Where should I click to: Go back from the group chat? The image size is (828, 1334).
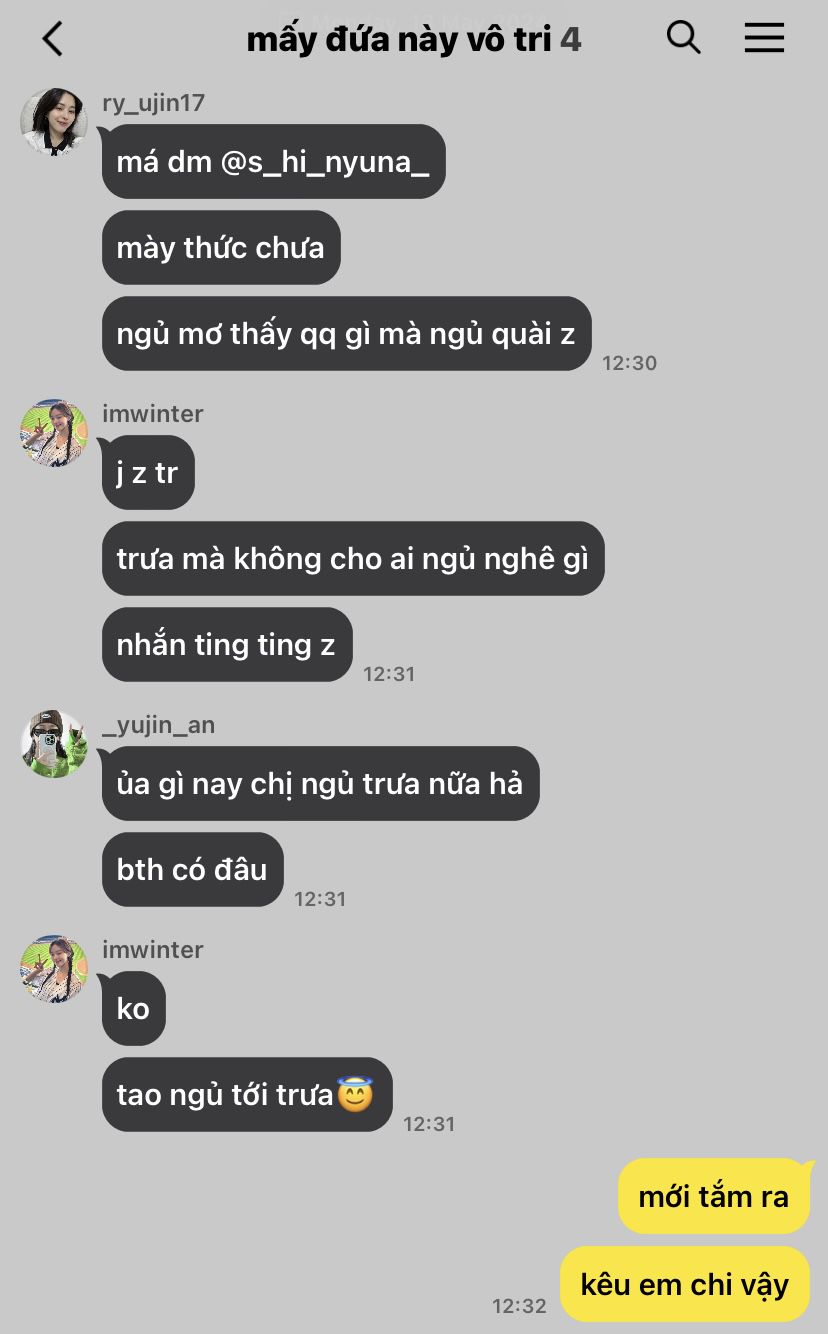(52, 39)
